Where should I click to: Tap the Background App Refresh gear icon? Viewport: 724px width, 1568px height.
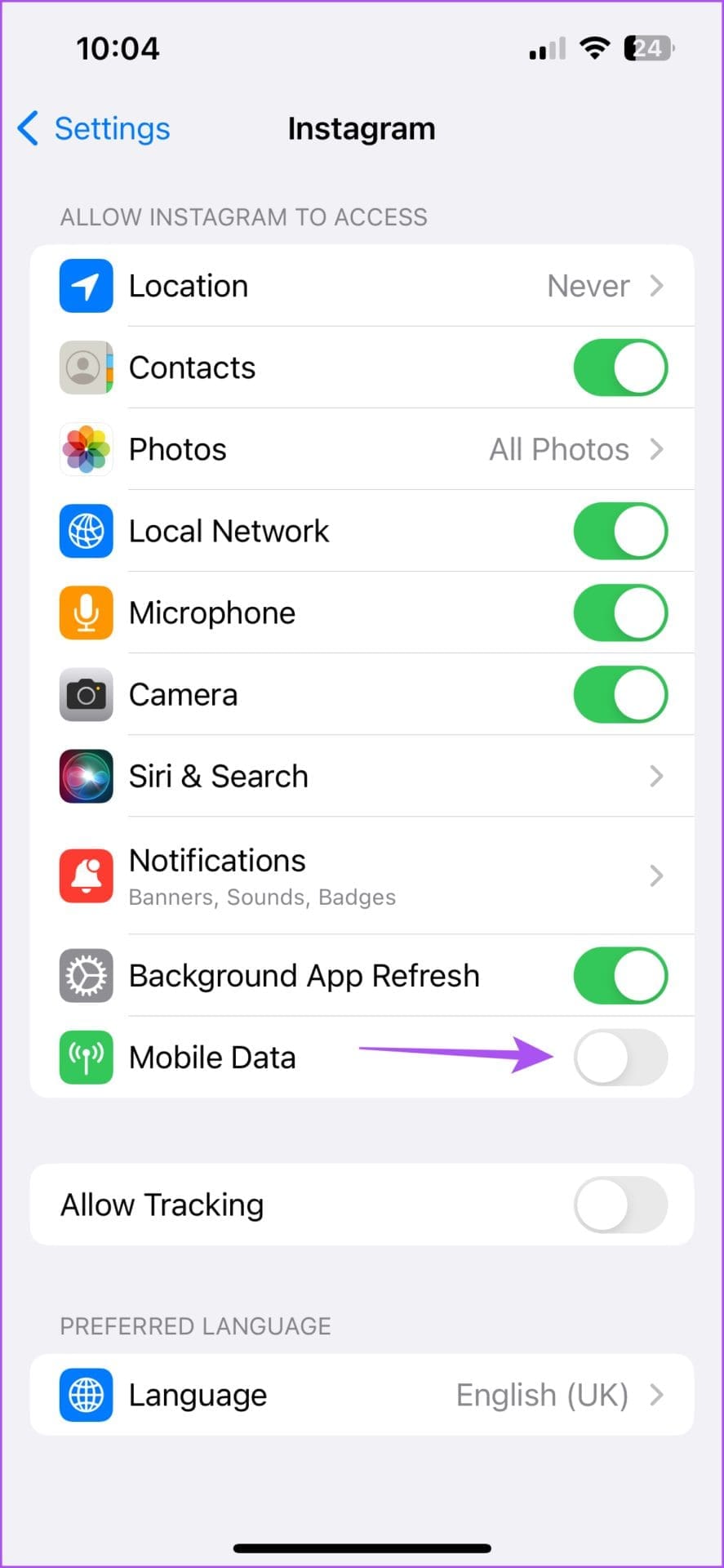tap(86, 975)
